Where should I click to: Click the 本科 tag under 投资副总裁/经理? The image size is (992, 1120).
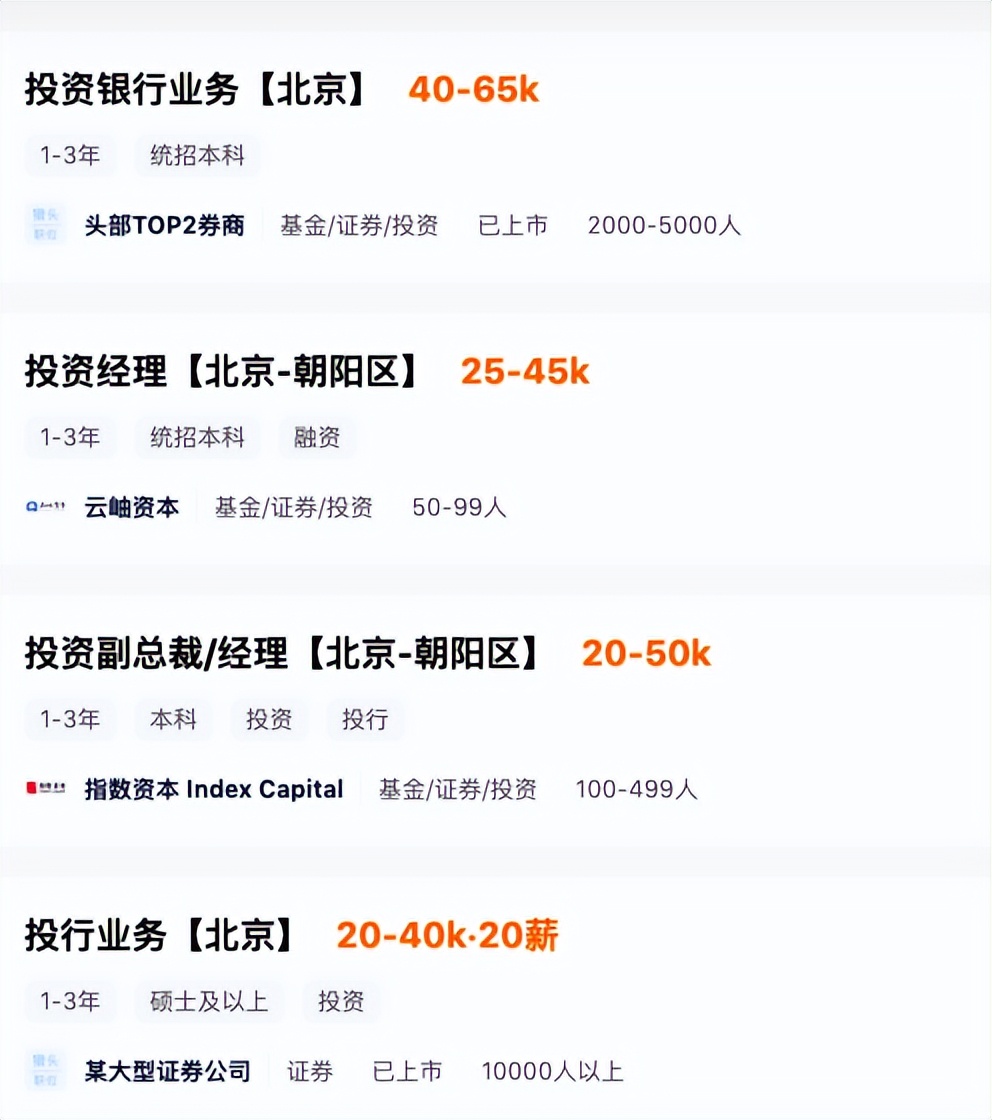pos(173,720)
